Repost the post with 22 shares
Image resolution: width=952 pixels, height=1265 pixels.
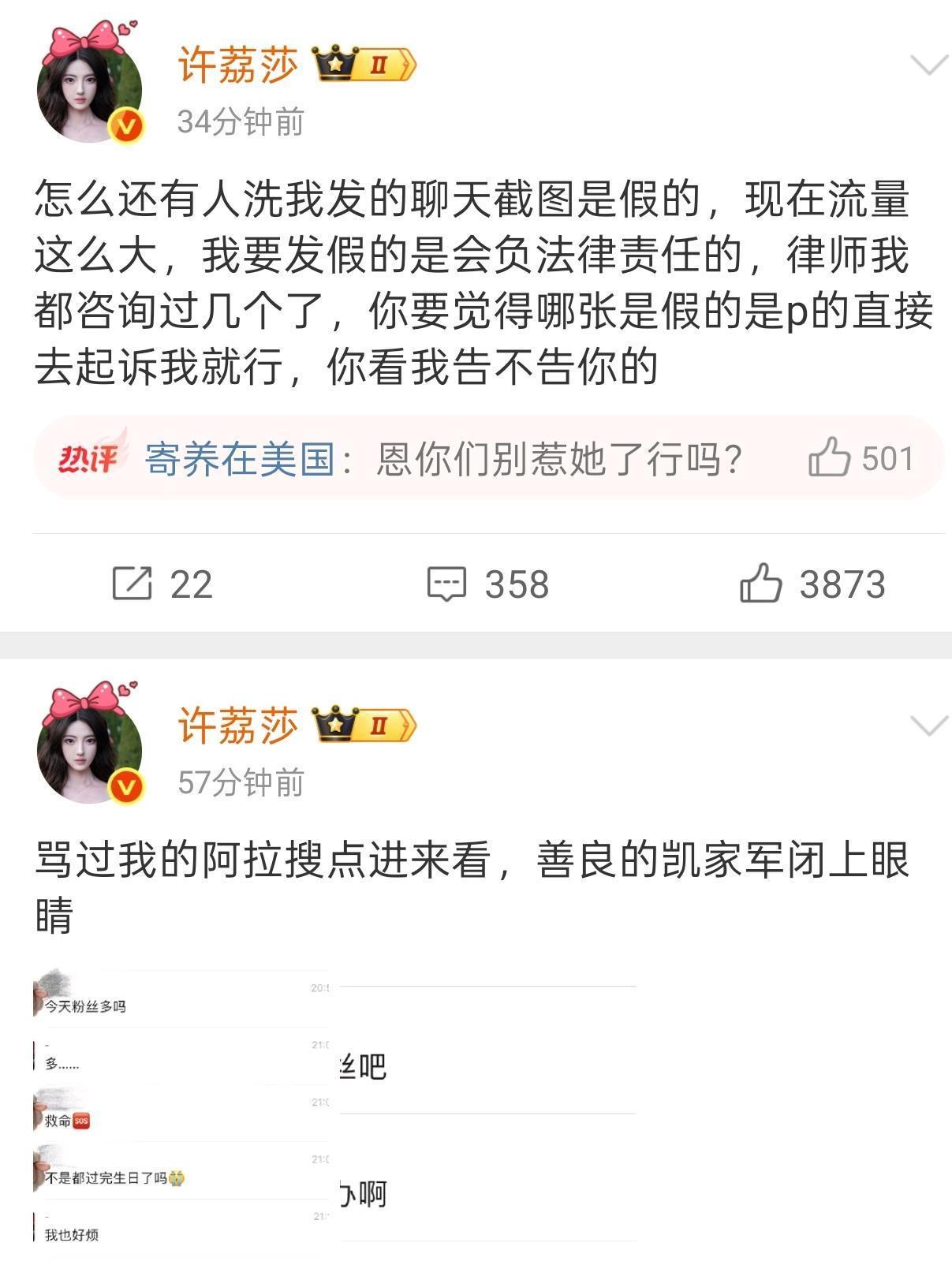[162, 584]
